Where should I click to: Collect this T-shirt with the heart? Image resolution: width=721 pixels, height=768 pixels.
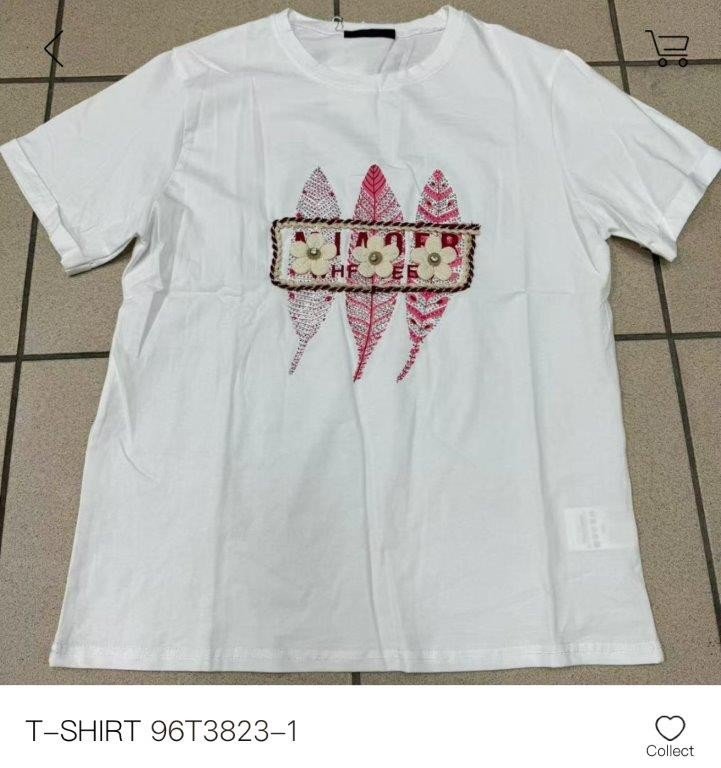669,731
